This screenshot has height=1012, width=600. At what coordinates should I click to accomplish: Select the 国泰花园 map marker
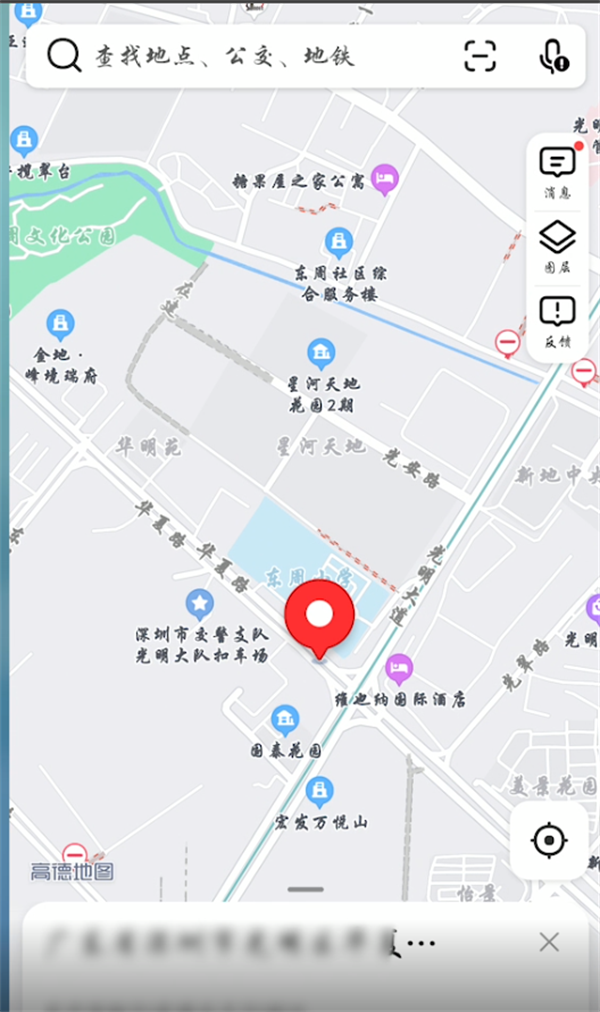click(x=286, y=718)
